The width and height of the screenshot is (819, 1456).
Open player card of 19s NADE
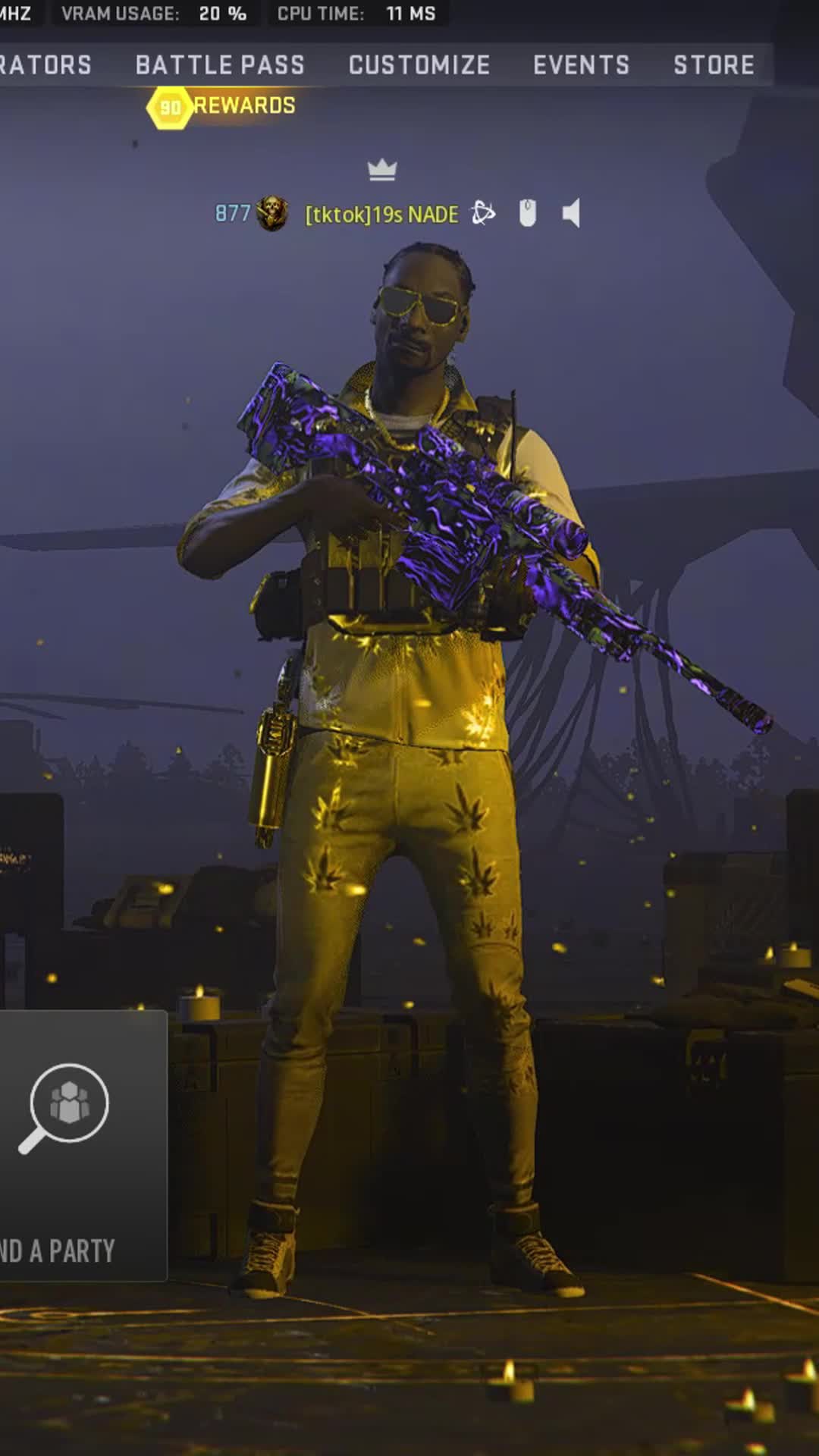(x=381, y=215)
